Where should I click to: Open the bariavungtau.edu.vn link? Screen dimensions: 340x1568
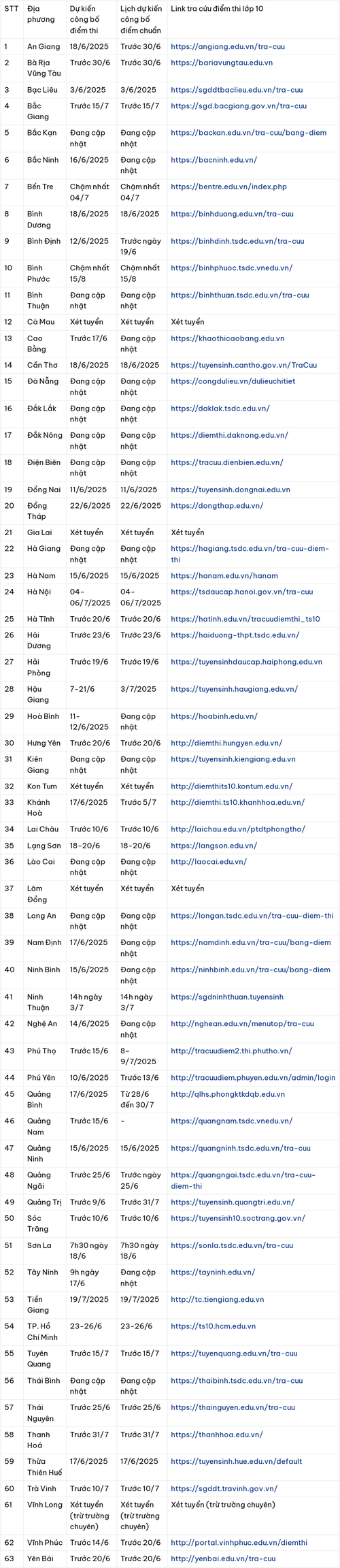pyautogui.click(x=222, y=63)
